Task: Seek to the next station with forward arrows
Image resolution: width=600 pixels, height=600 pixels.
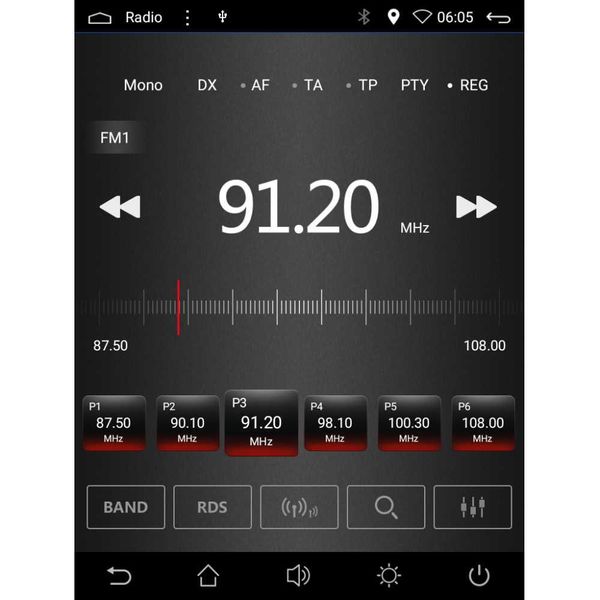Action: (476, 207)
